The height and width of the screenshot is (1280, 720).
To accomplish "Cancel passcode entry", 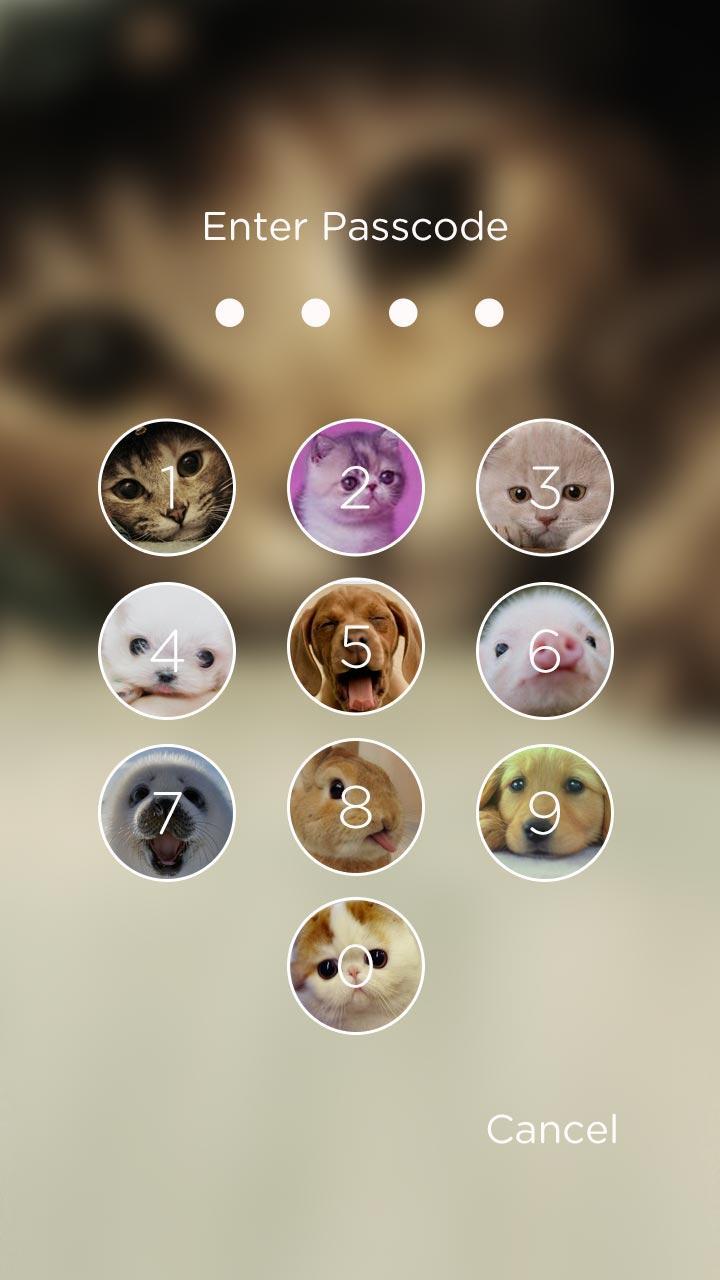I will tap(551, 1129).
